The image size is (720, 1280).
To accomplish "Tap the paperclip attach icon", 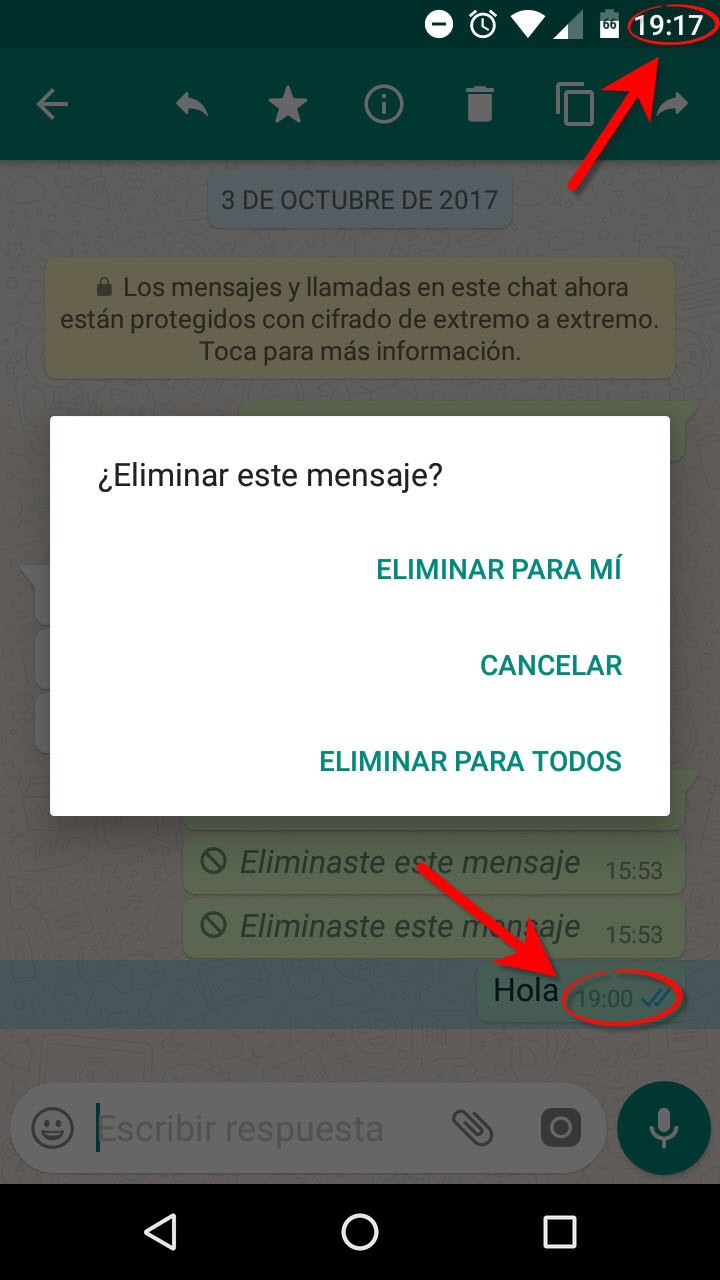I will coord(472,1129).
